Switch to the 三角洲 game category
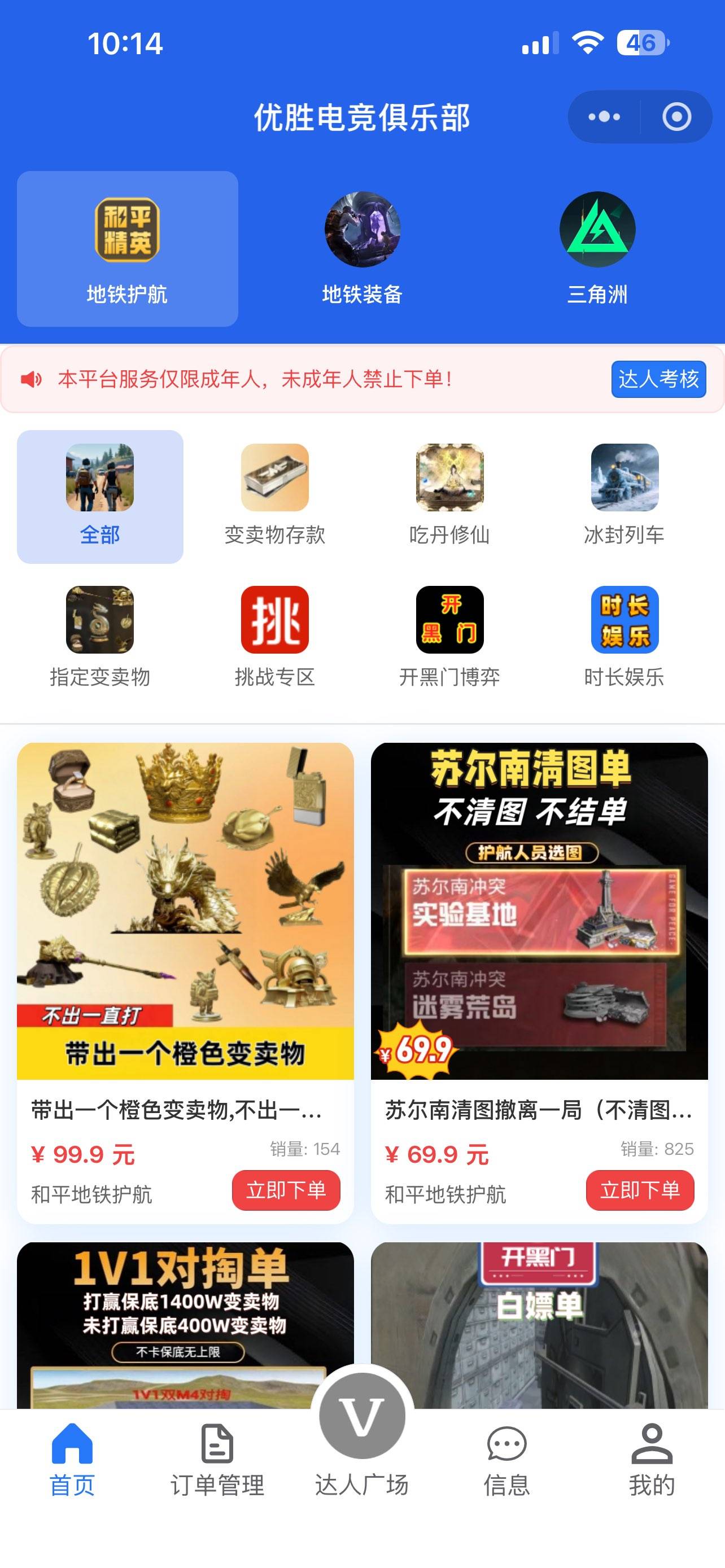Image resolution: width=725 pixels, height=1568 pixels. (x=597, y=249)
